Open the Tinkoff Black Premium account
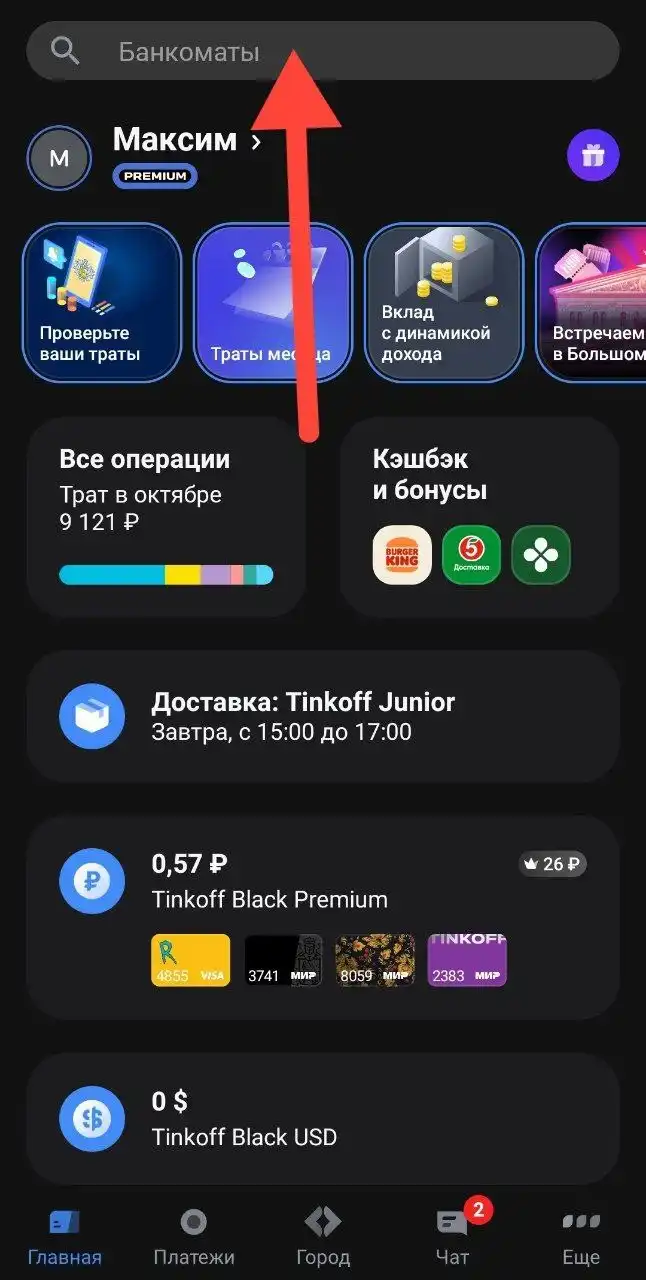The width and height of the screenshot is (646, 1280). pos(323,918)
